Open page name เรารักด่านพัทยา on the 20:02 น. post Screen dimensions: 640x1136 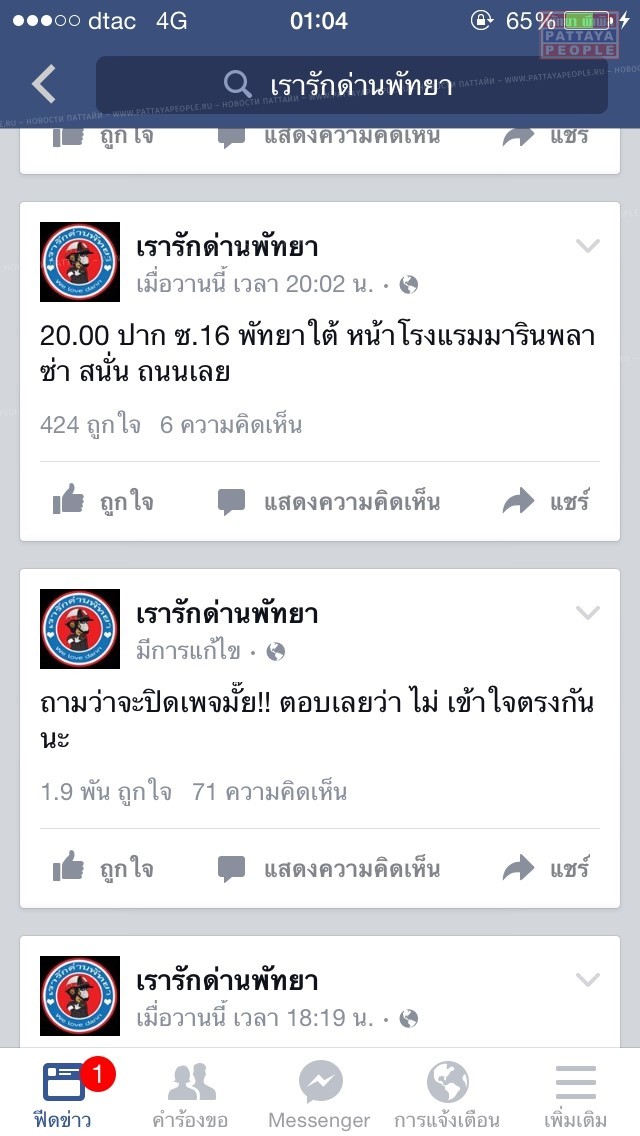point(227,246)
